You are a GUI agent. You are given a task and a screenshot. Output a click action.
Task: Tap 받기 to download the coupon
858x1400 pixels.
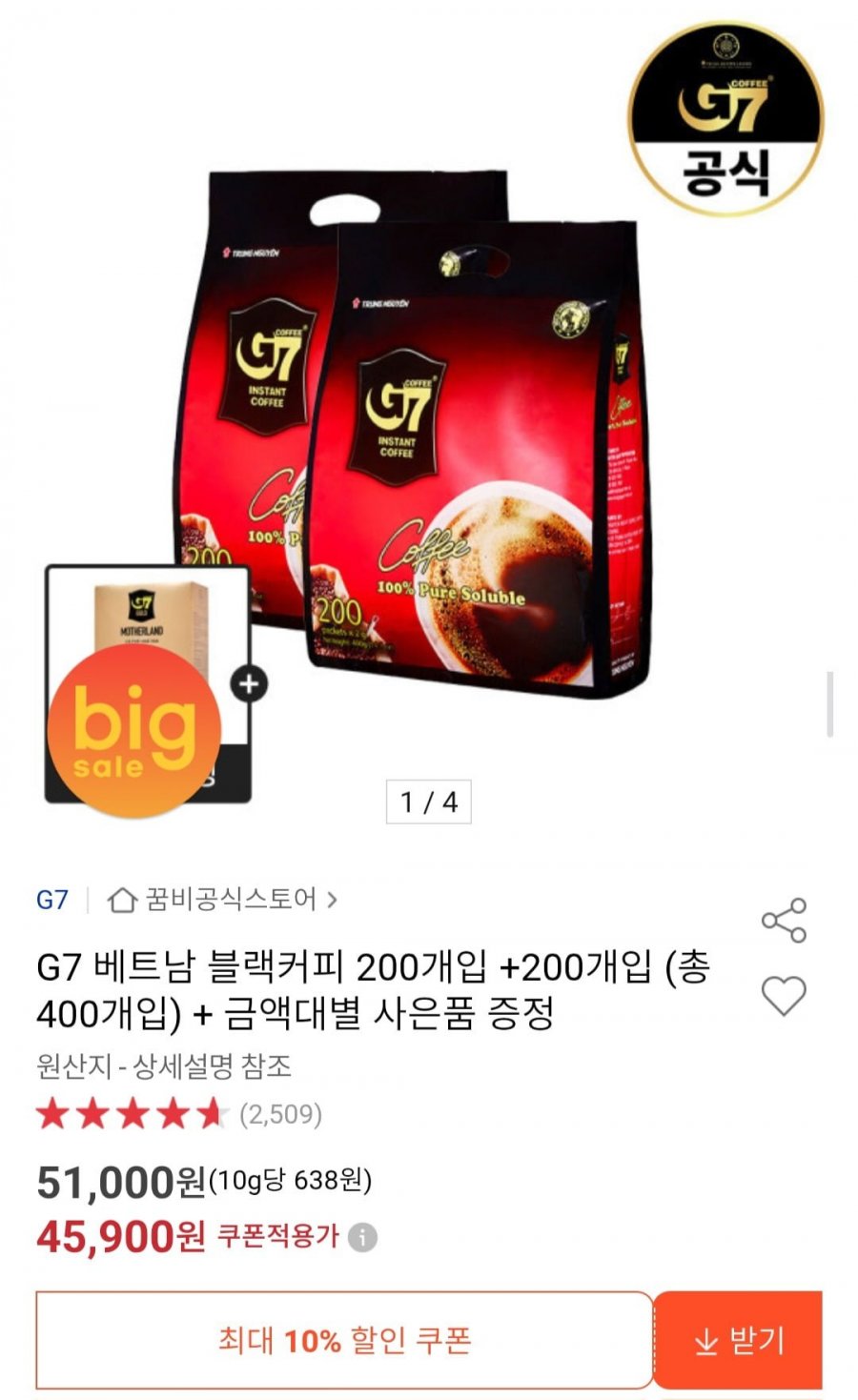coord(738,1340)
